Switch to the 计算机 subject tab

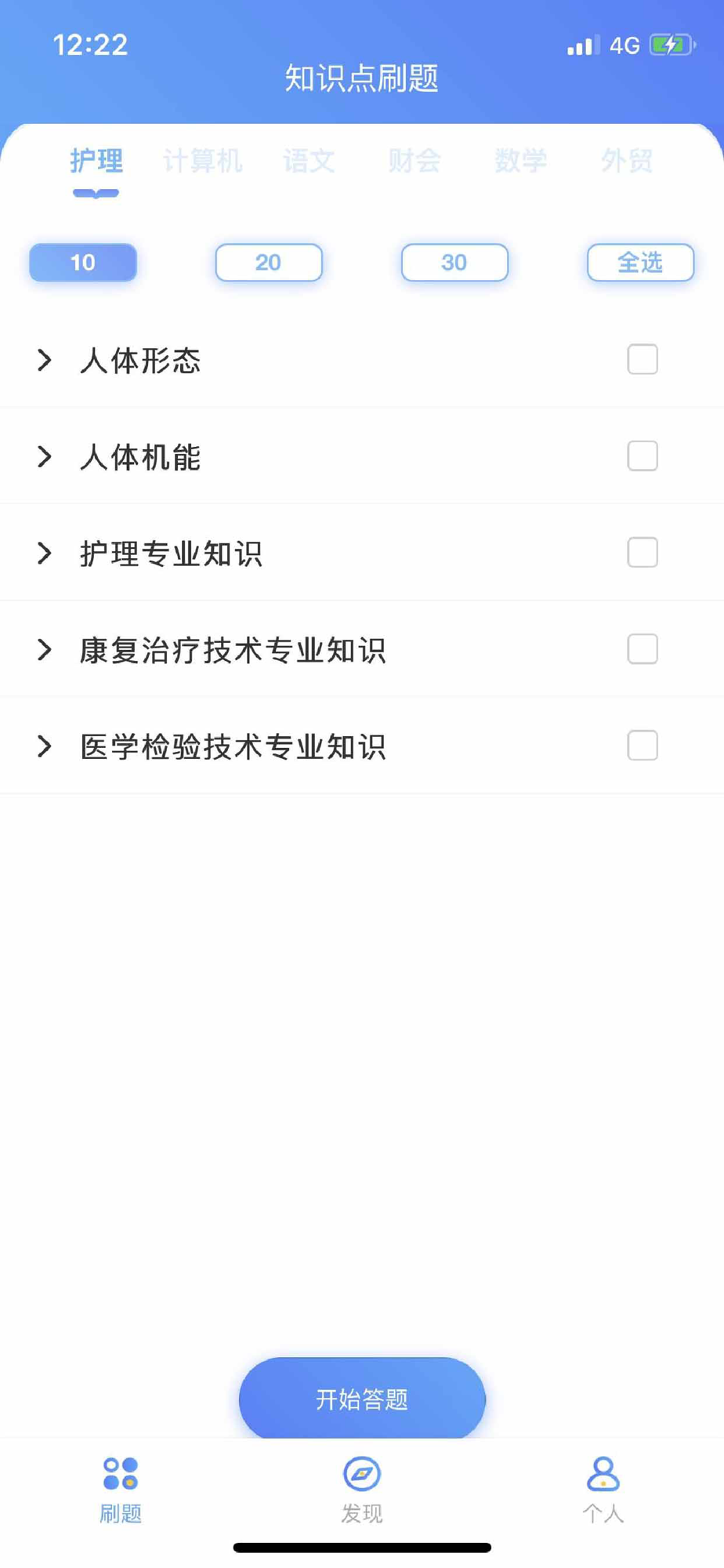coord(202,161)
